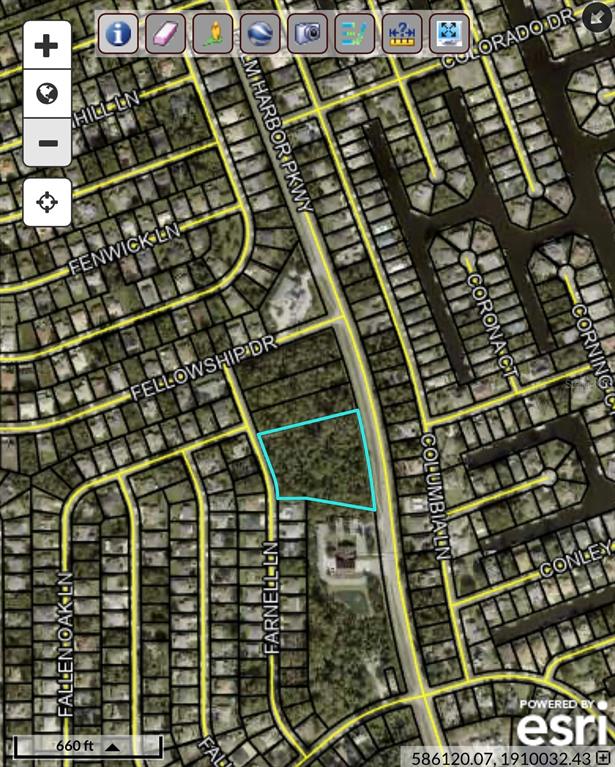Select the eraser tool to clear graphics

click(x=165, y=34)
